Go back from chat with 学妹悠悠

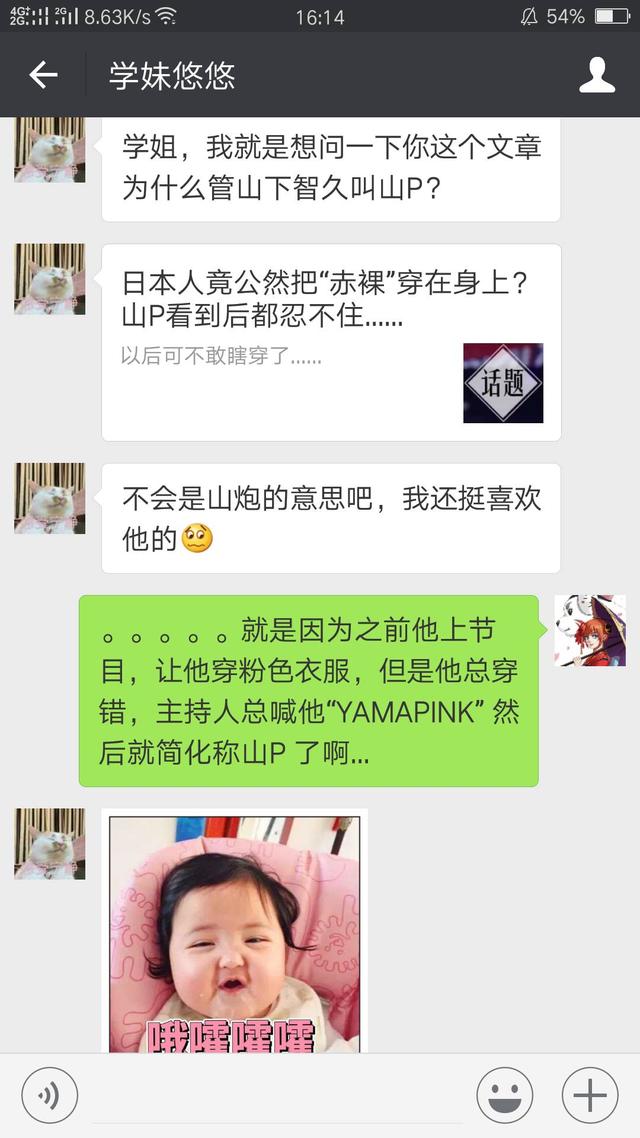(43, 75)
